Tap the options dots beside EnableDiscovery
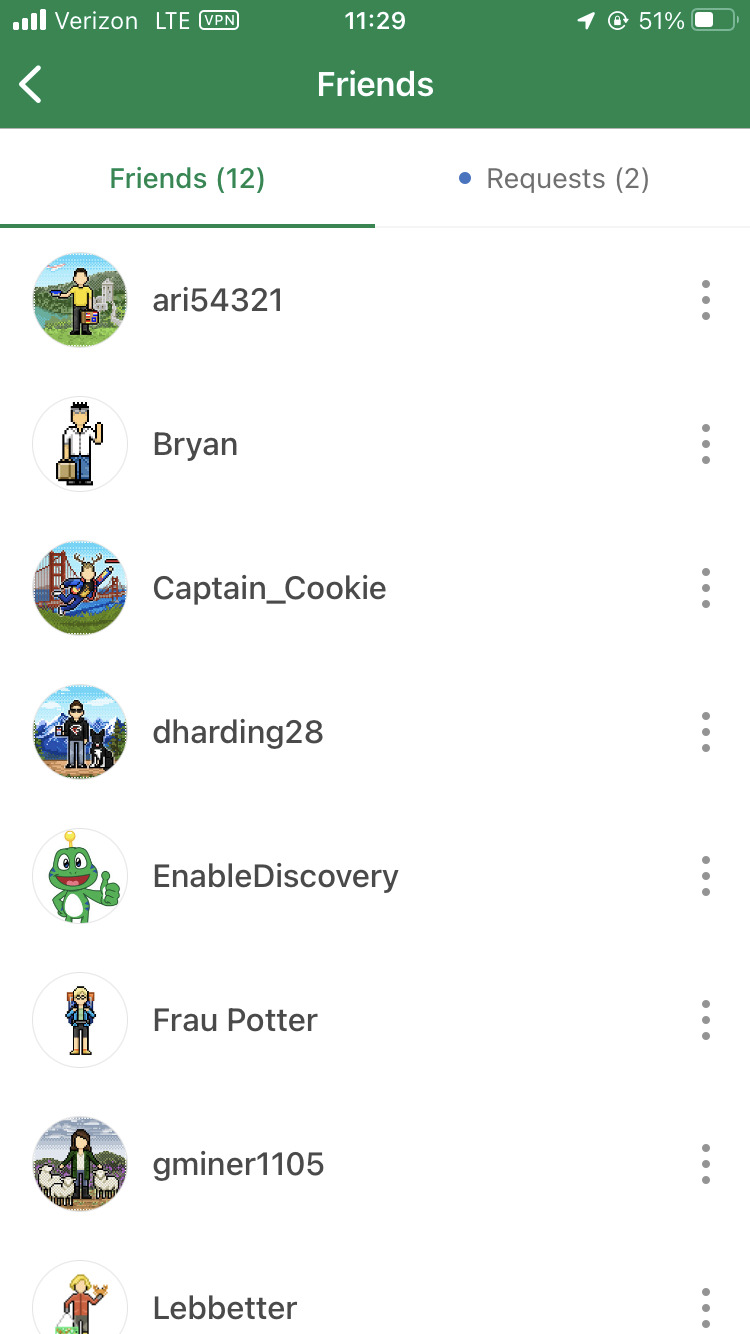750x1334 pixels. pyautogui.click(x=706, y=876)
